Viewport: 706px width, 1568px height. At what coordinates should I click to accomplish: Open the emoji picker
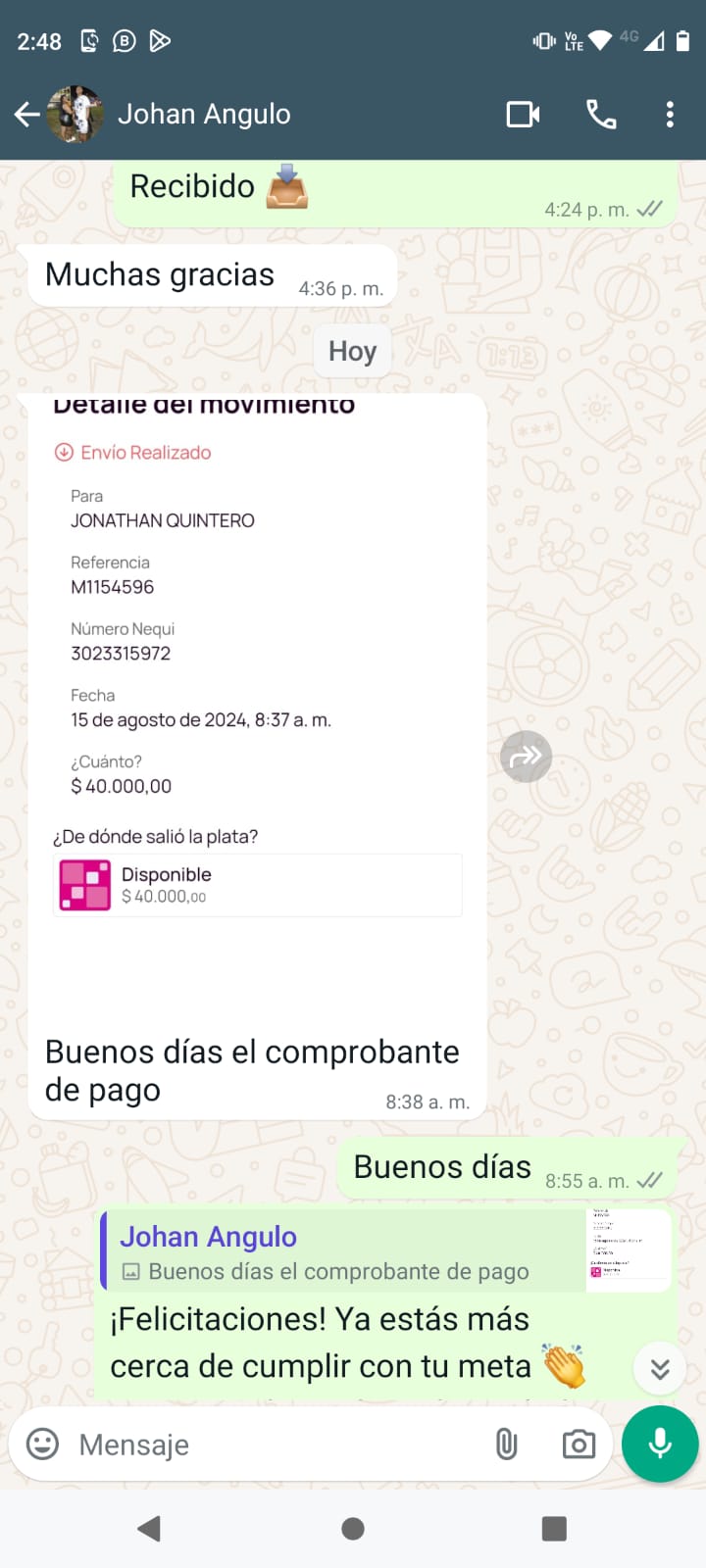[x=42, y=1444]
